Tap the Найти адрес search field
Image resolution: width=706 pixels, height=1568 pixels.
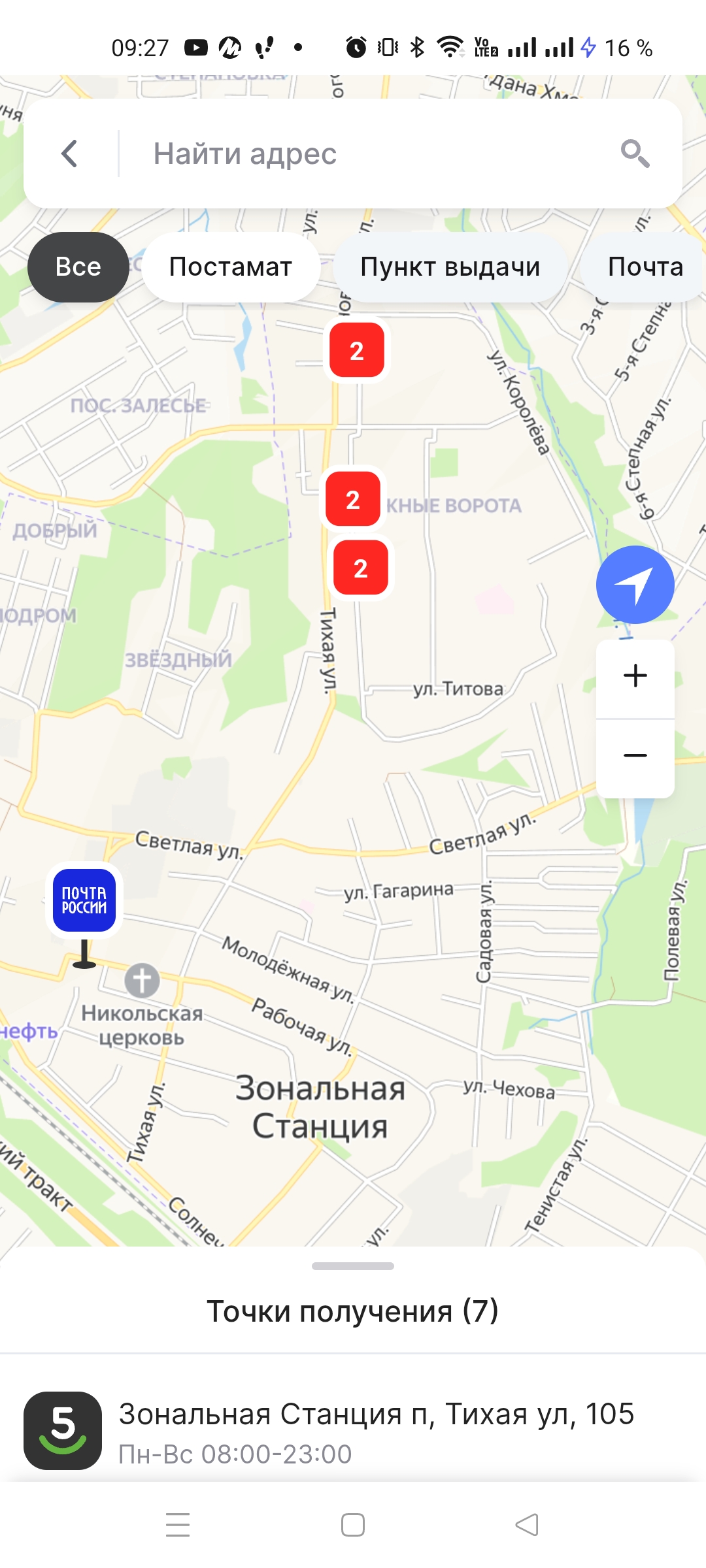click(366, 154)
